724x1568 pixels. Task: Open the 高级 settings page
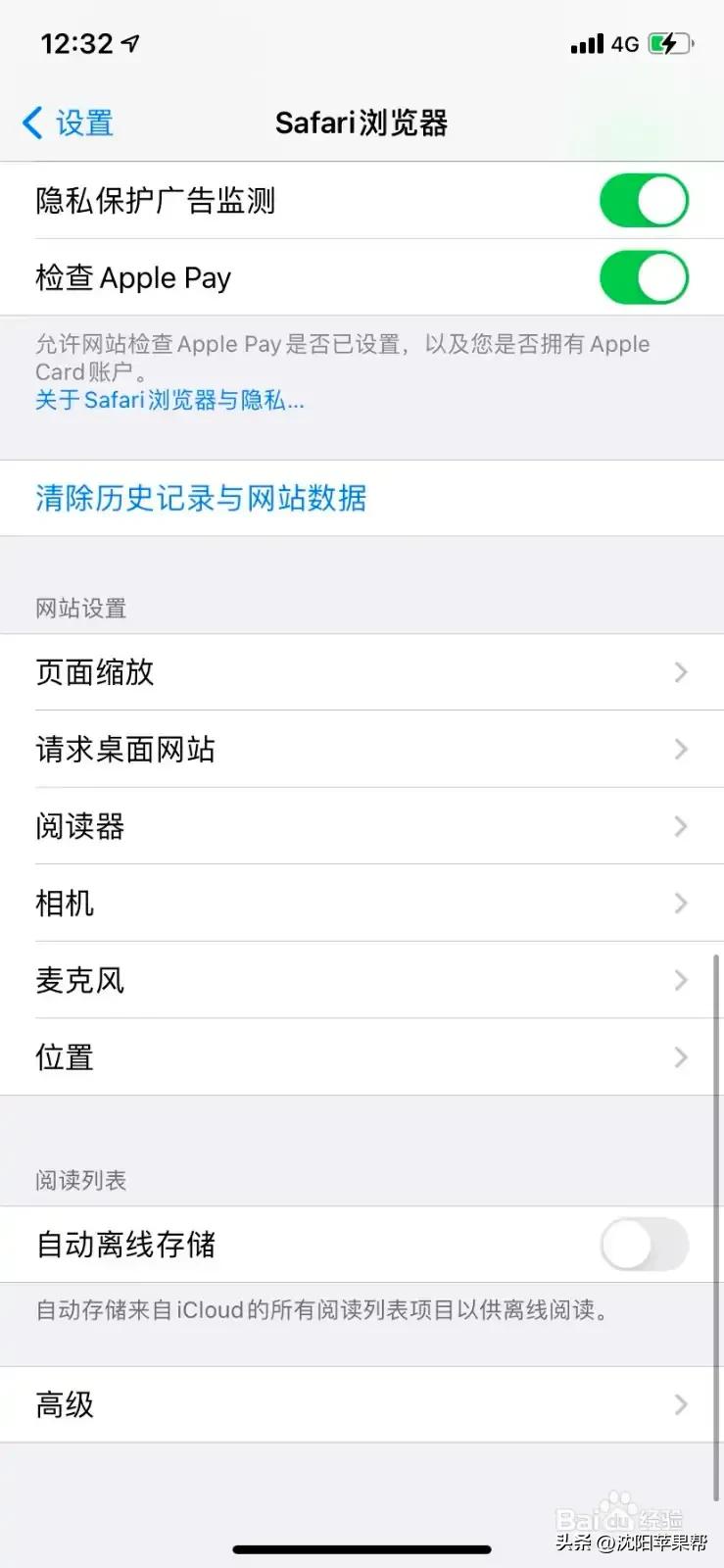tap(362, 1403)
